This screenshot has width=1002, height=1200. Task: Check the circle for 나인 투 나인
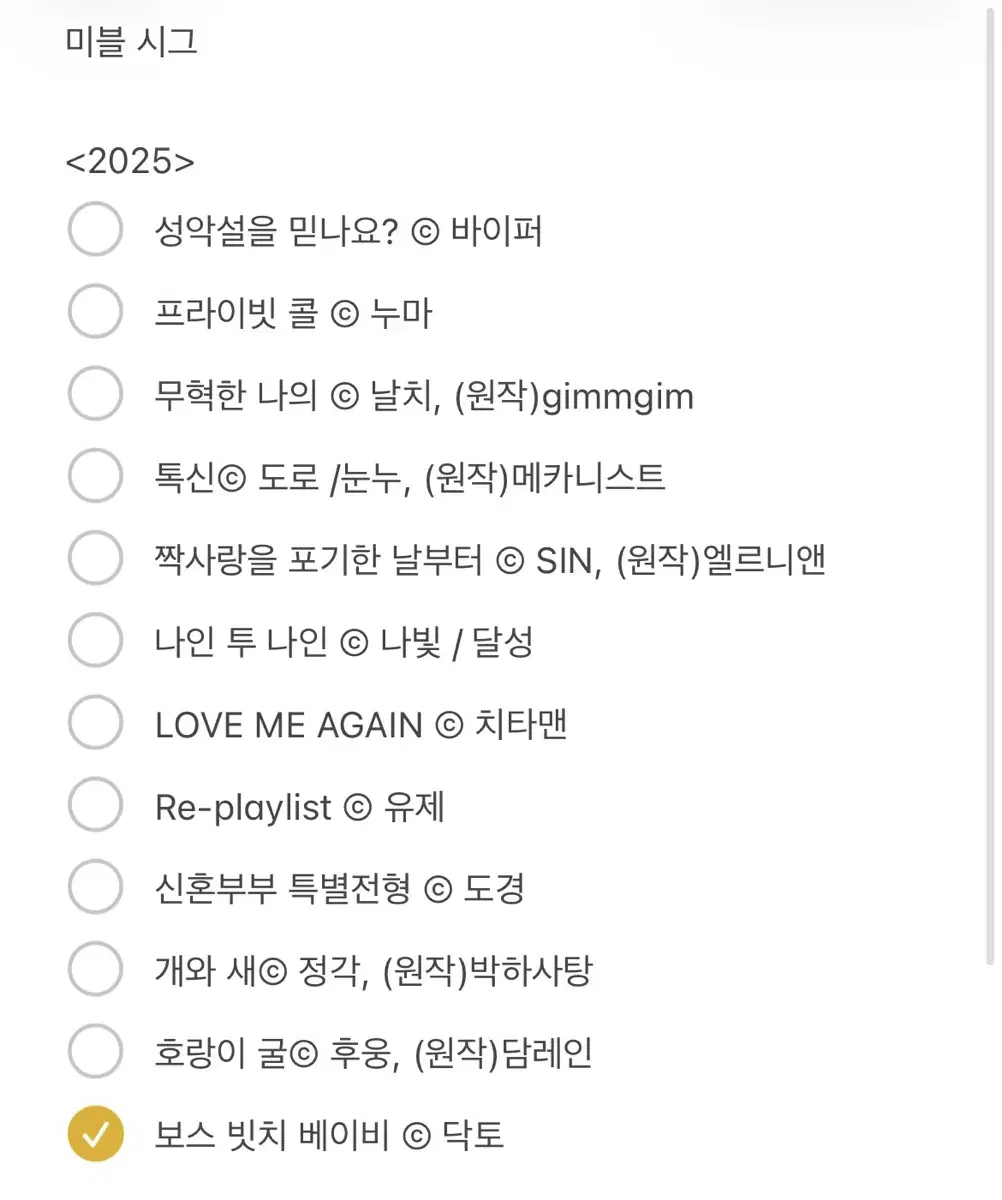[95, 641]
